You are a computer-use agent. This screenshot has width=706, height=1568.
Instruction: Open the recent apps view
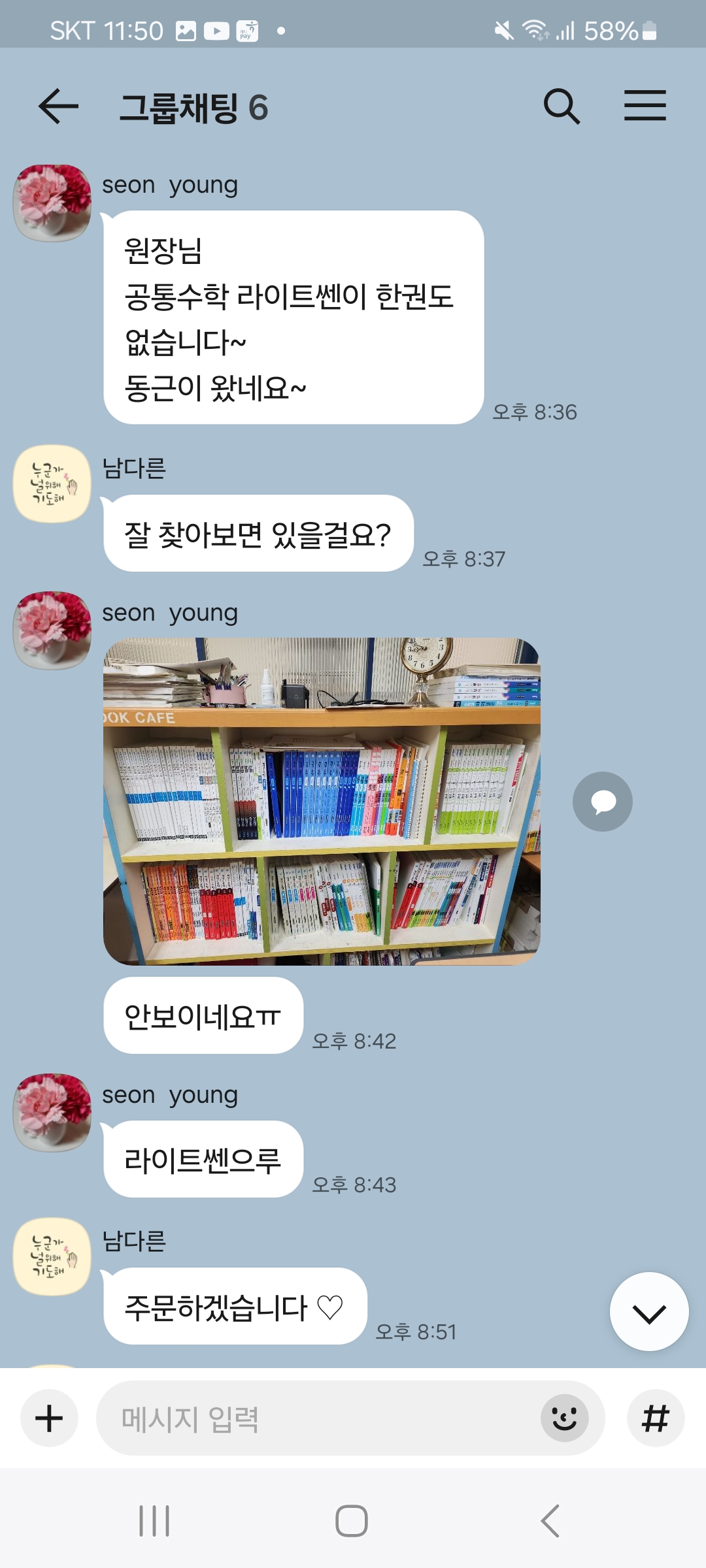[154, 1521]
